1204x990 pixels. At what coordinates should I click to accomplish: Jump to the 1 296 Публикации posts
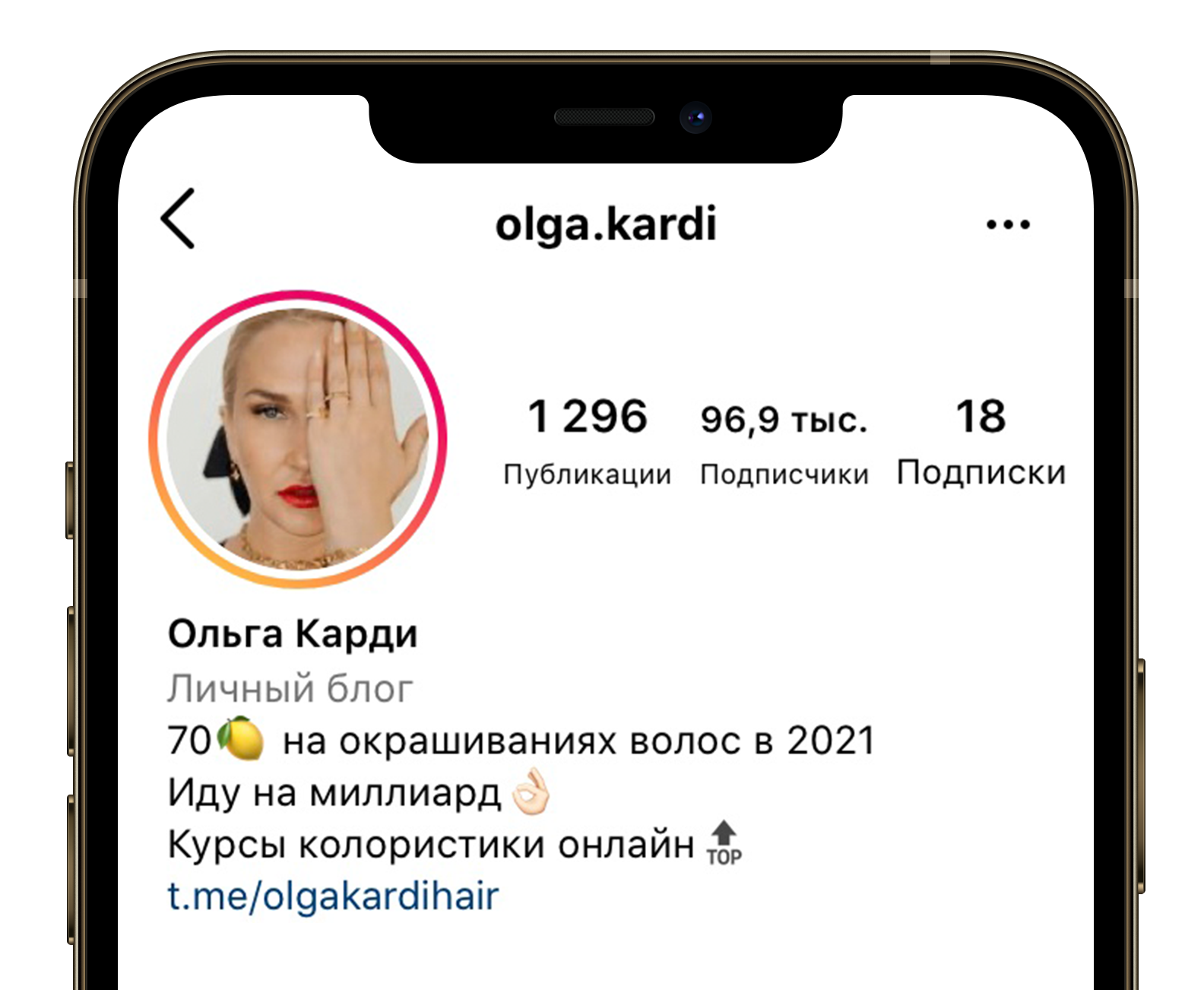[587, 441]
